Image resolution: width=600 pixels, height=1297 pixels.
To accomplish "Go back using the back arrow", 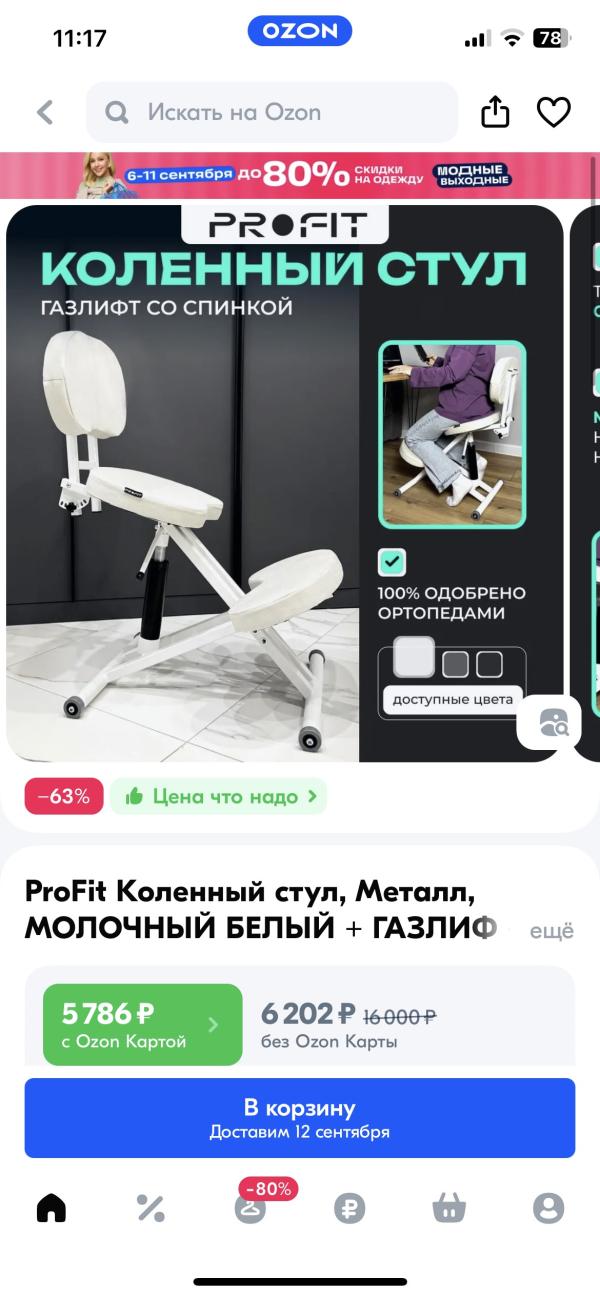I will point(45,112).
